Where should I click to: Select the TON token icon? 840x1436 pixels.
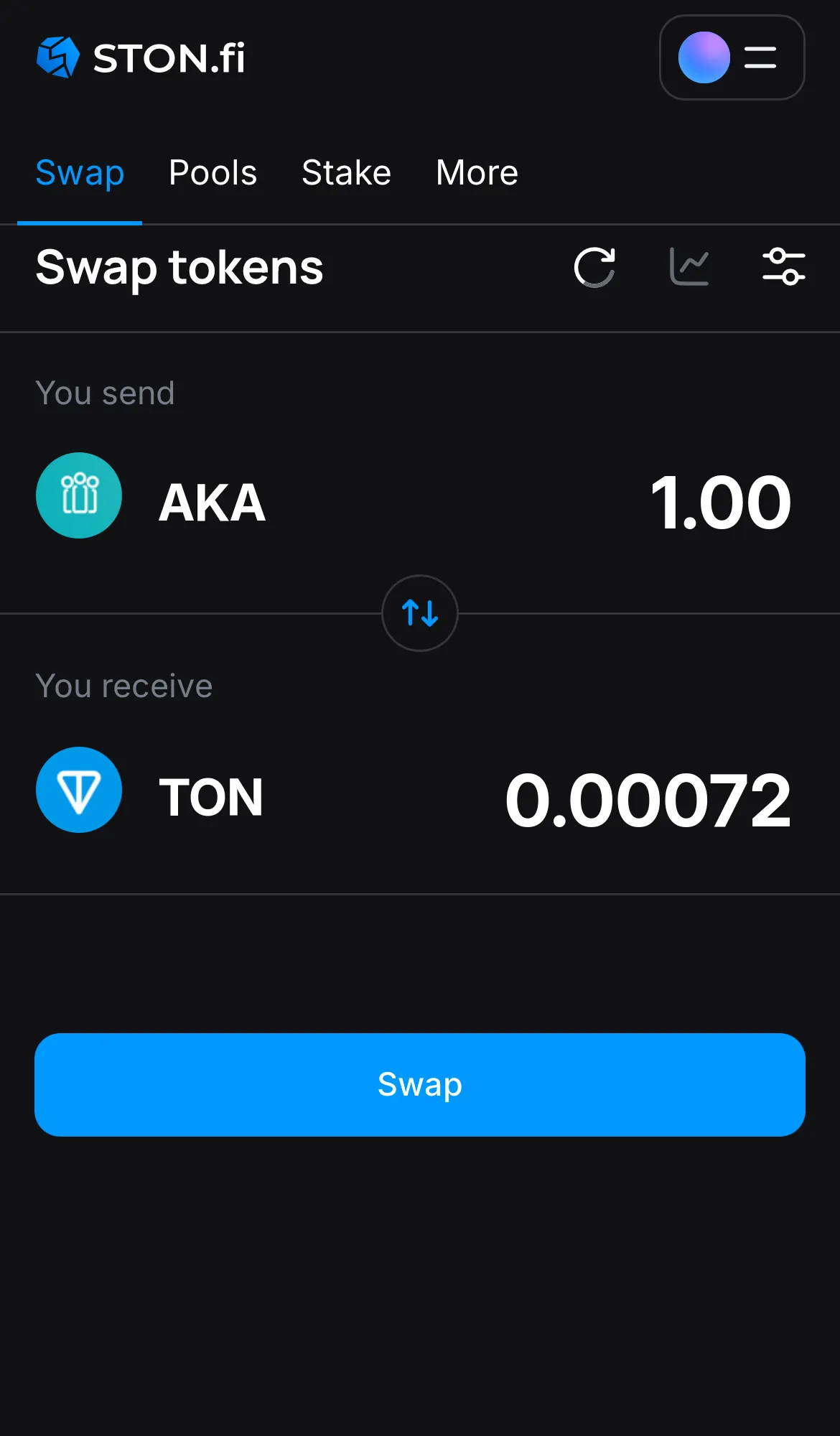[x=79, y=790]
